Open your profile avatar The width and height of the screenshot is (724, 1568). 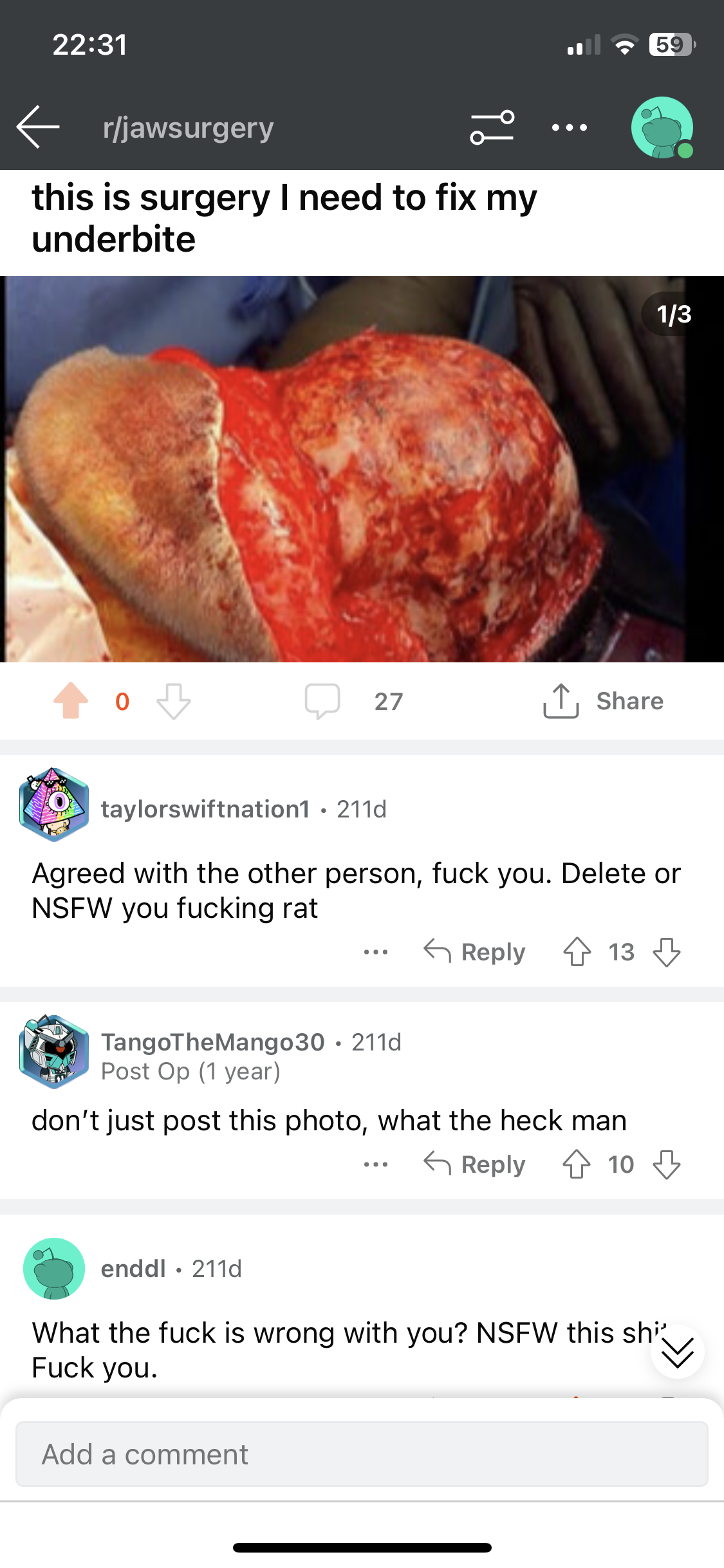tap(662, 127)
